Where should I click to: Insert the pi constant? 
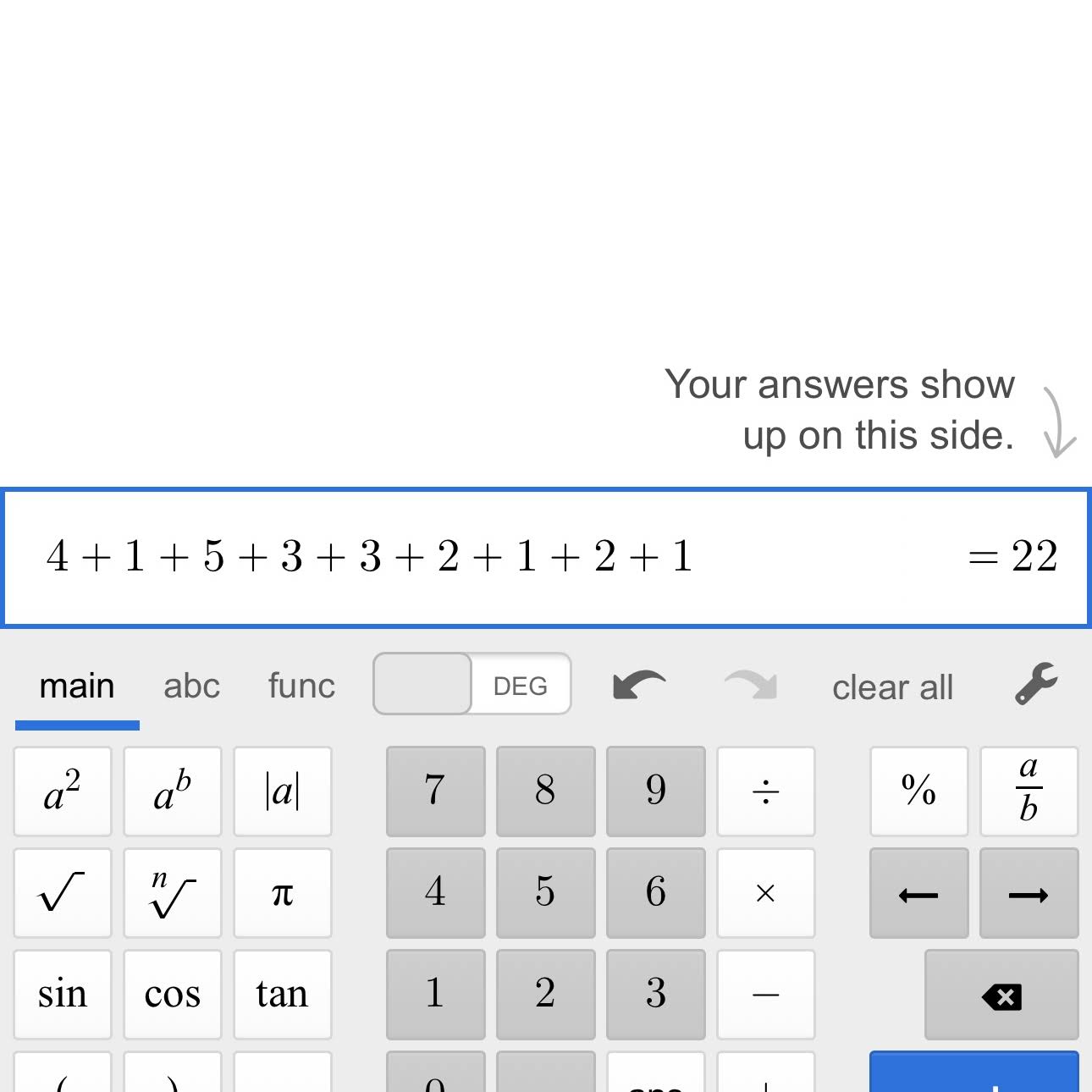click(x=283, y=893)
